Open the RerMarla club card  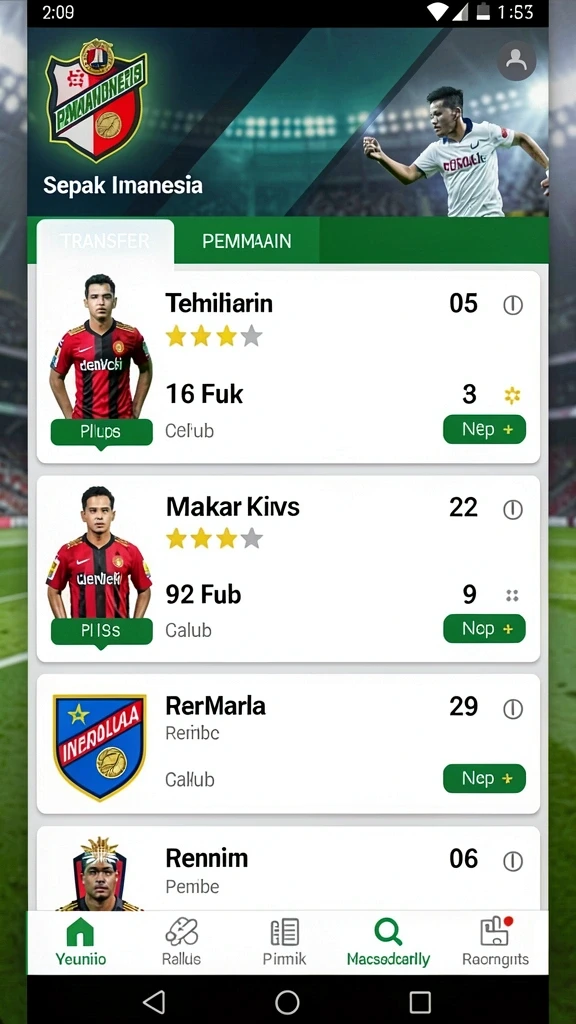tap(288, 744)
